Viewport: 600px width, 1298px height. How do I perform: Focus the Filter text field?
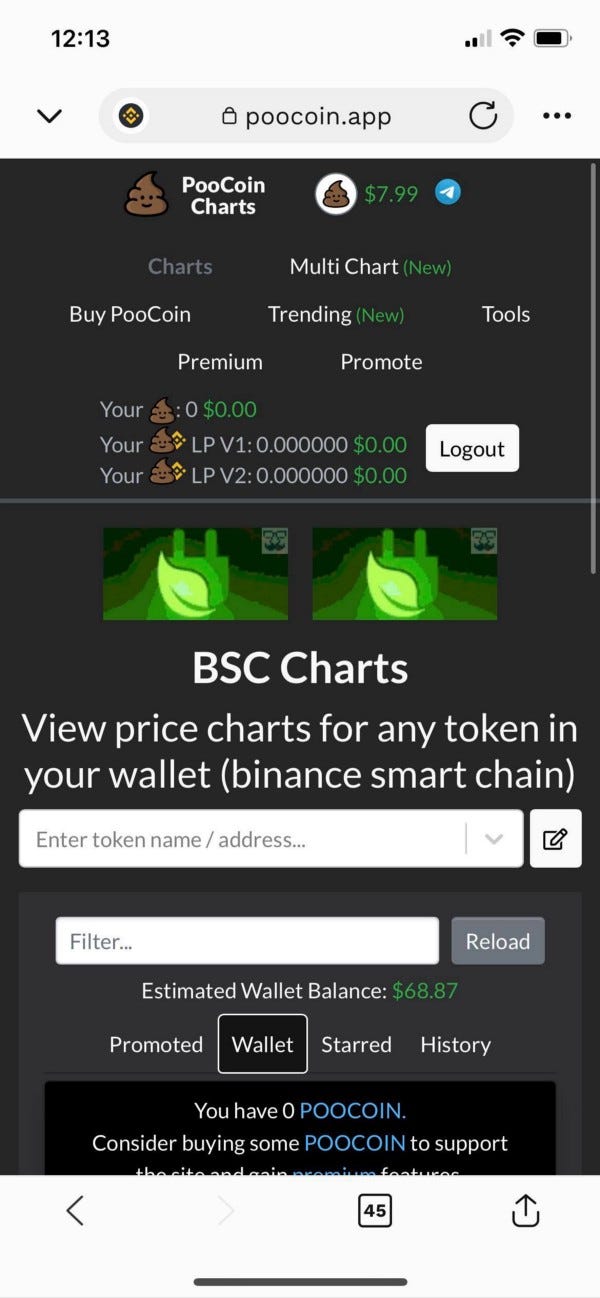247,941
